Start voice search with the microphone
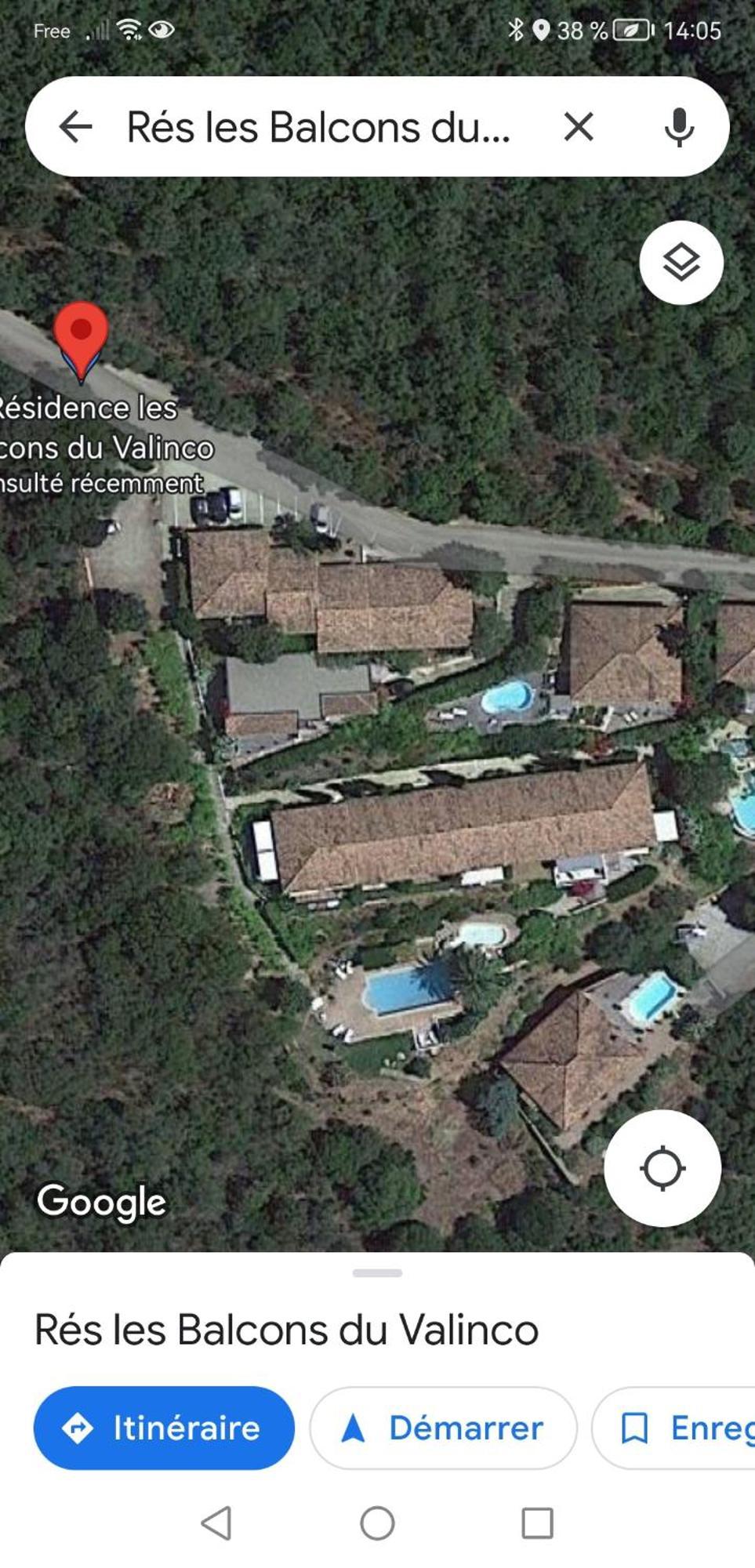The image size is (755, 1568). tap(679, 127)
